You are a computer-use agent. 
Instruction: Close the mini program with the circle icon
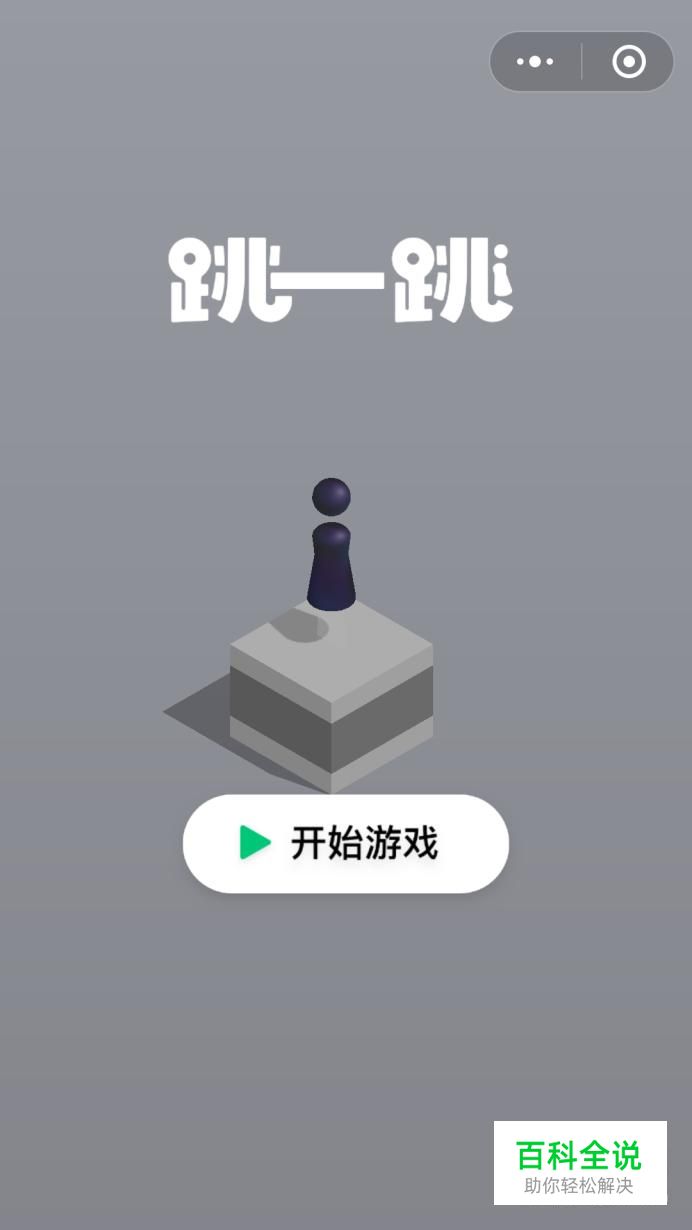tap(629, 62)
